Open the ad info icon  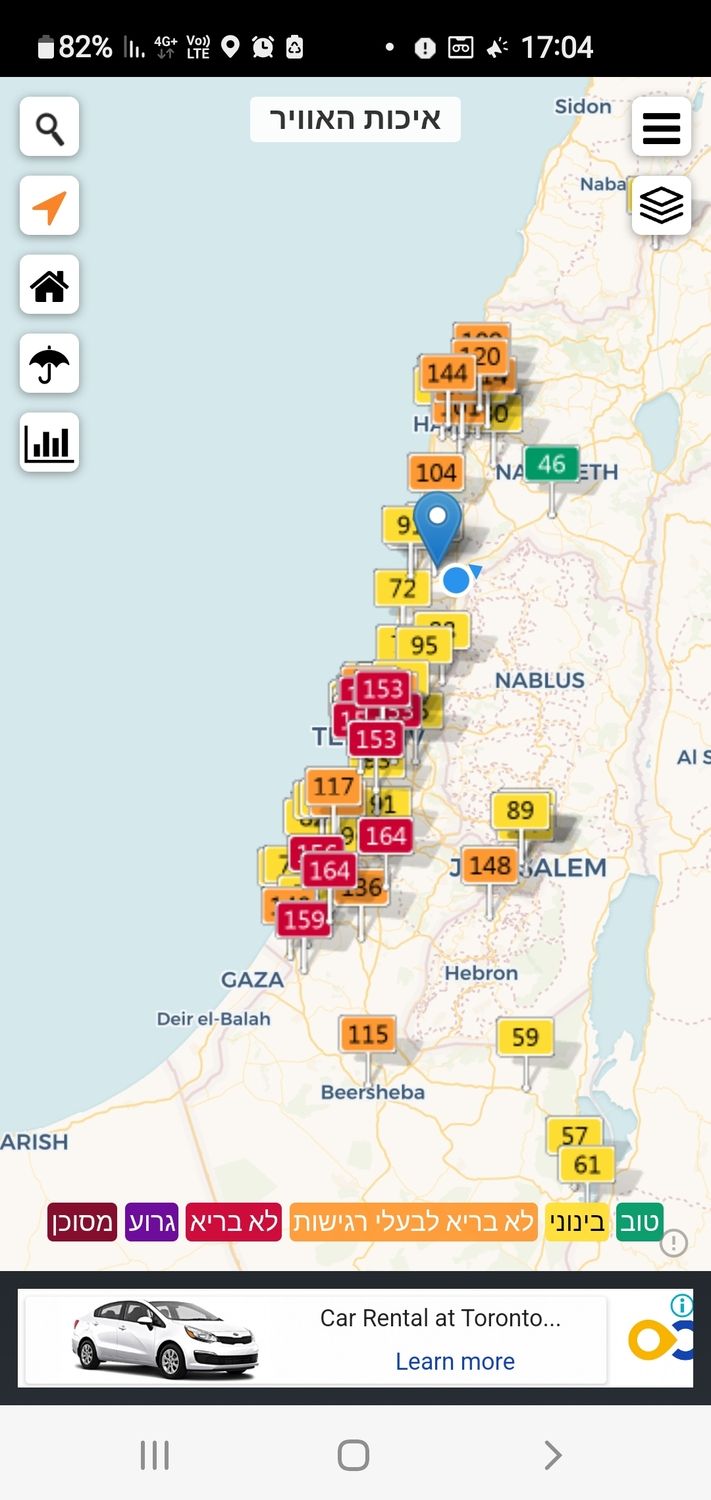click(681, 1305)
